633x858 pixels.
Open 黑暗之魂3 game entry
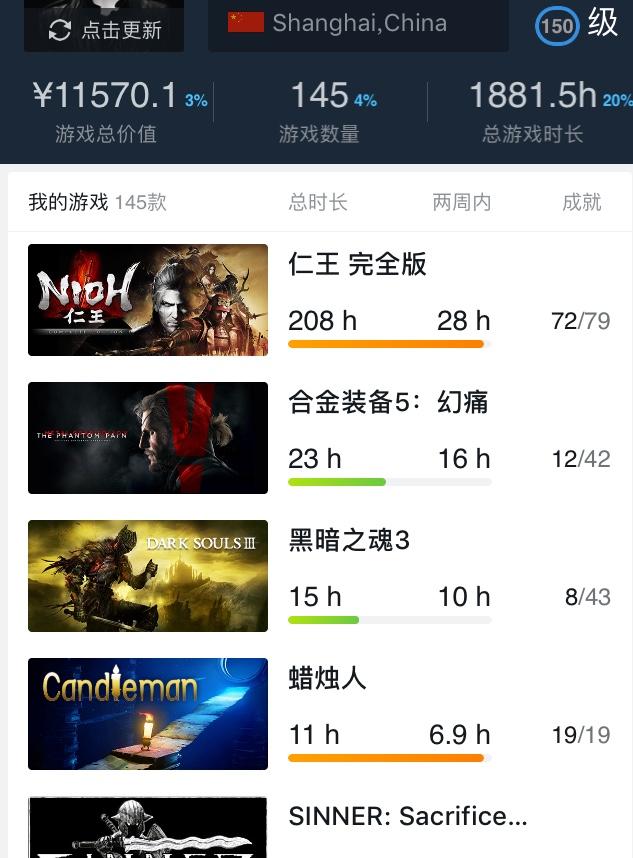[x=349, y=540]
